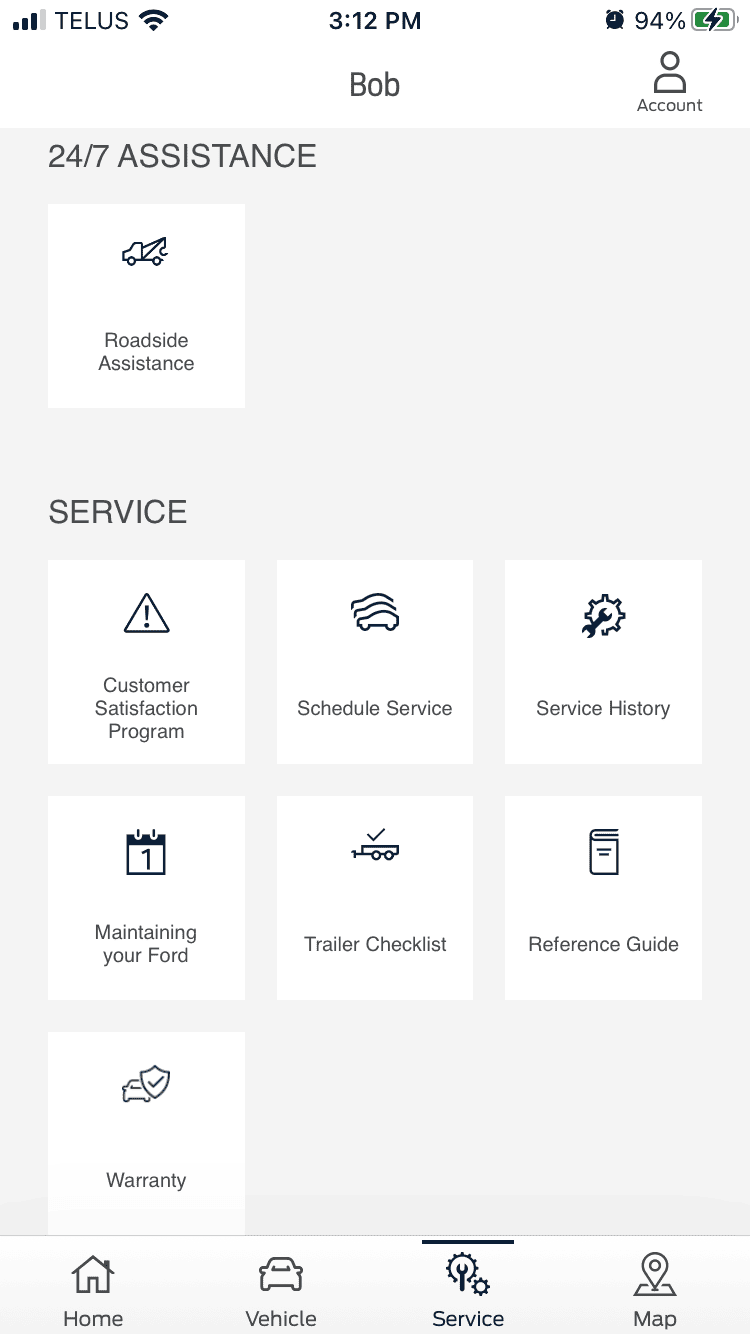The image size is (750, 1334).
Task: Open the Reference Guide
Action: 603,898
